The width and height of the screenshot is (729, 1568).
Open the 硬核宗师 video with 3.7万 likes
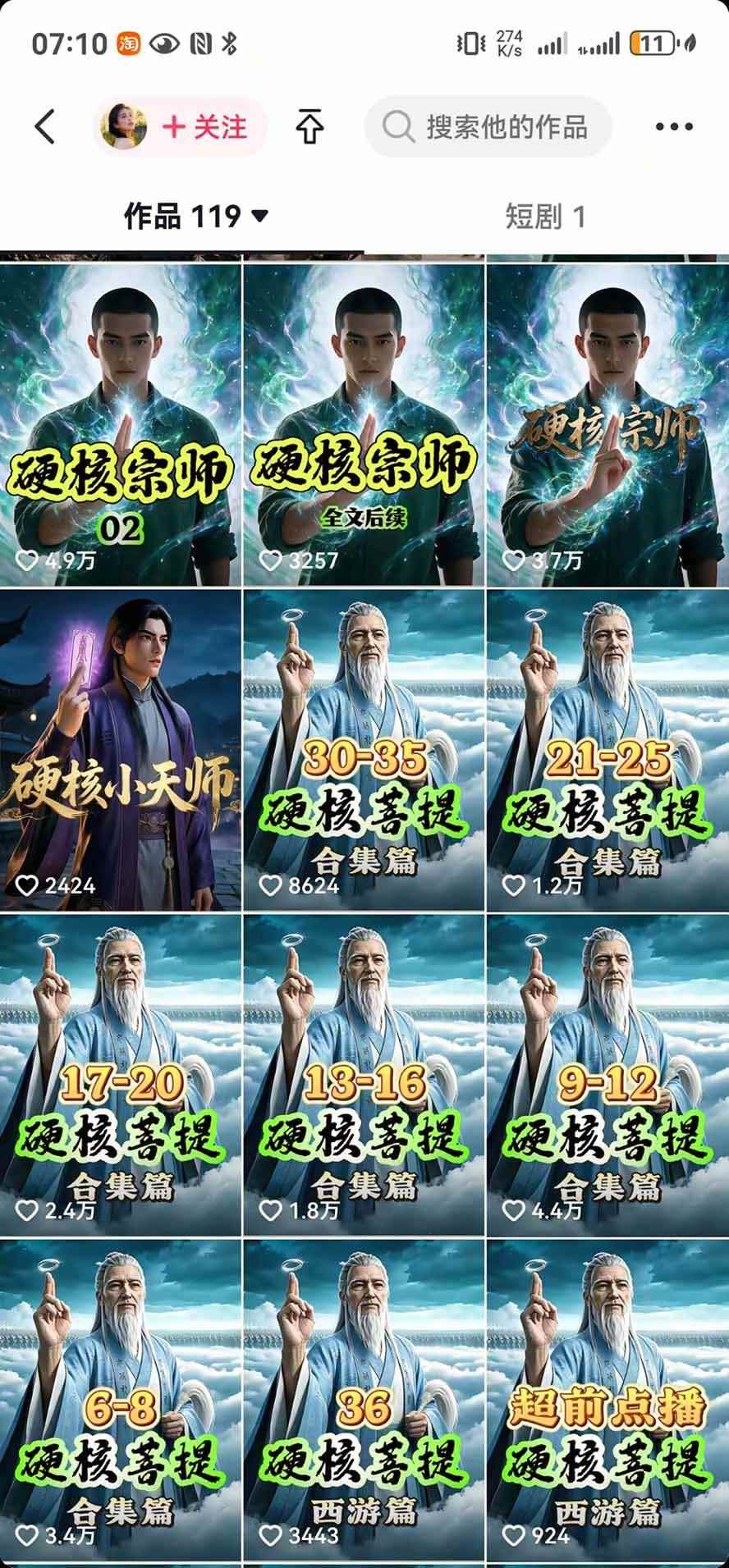(607, 425)
